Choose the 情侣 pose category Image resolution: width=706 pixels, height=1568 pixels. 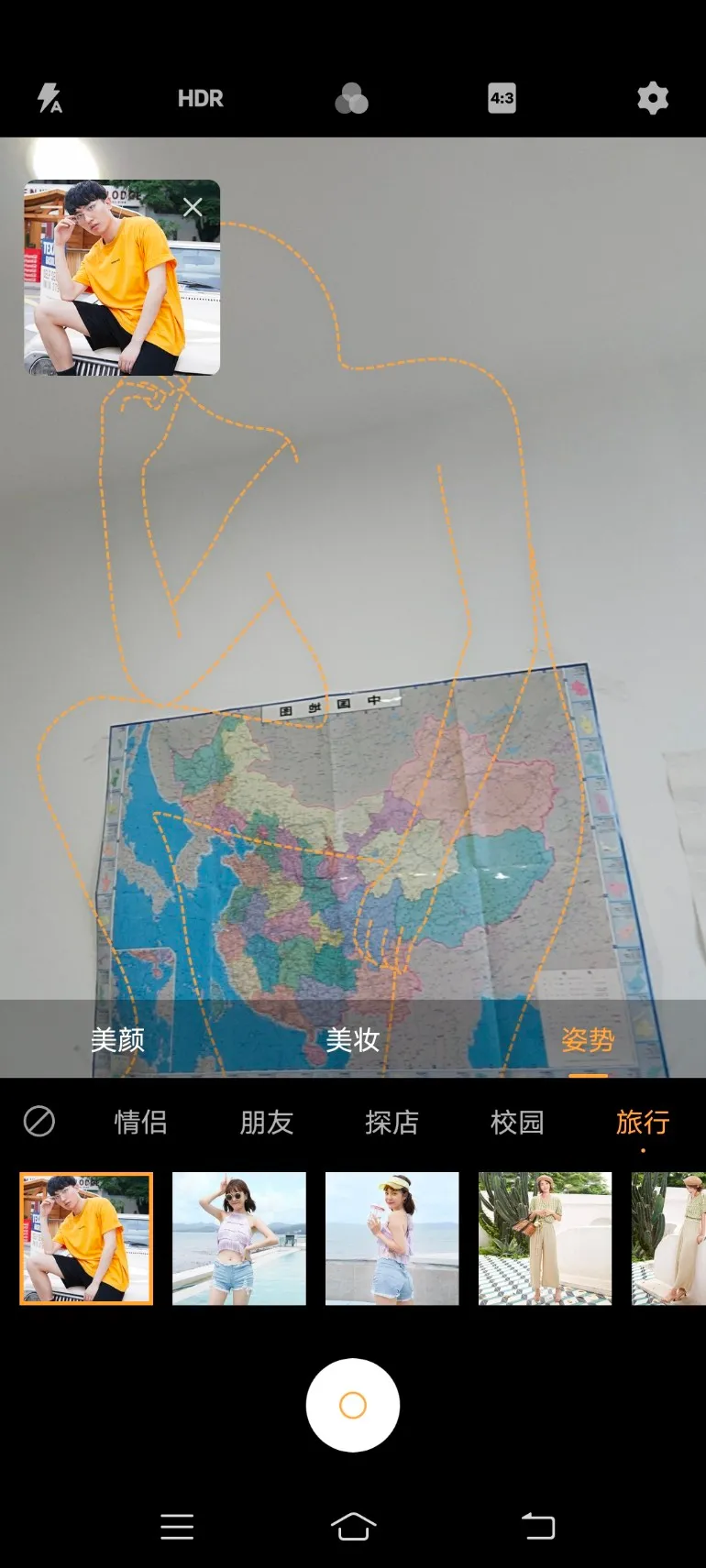140,1122
